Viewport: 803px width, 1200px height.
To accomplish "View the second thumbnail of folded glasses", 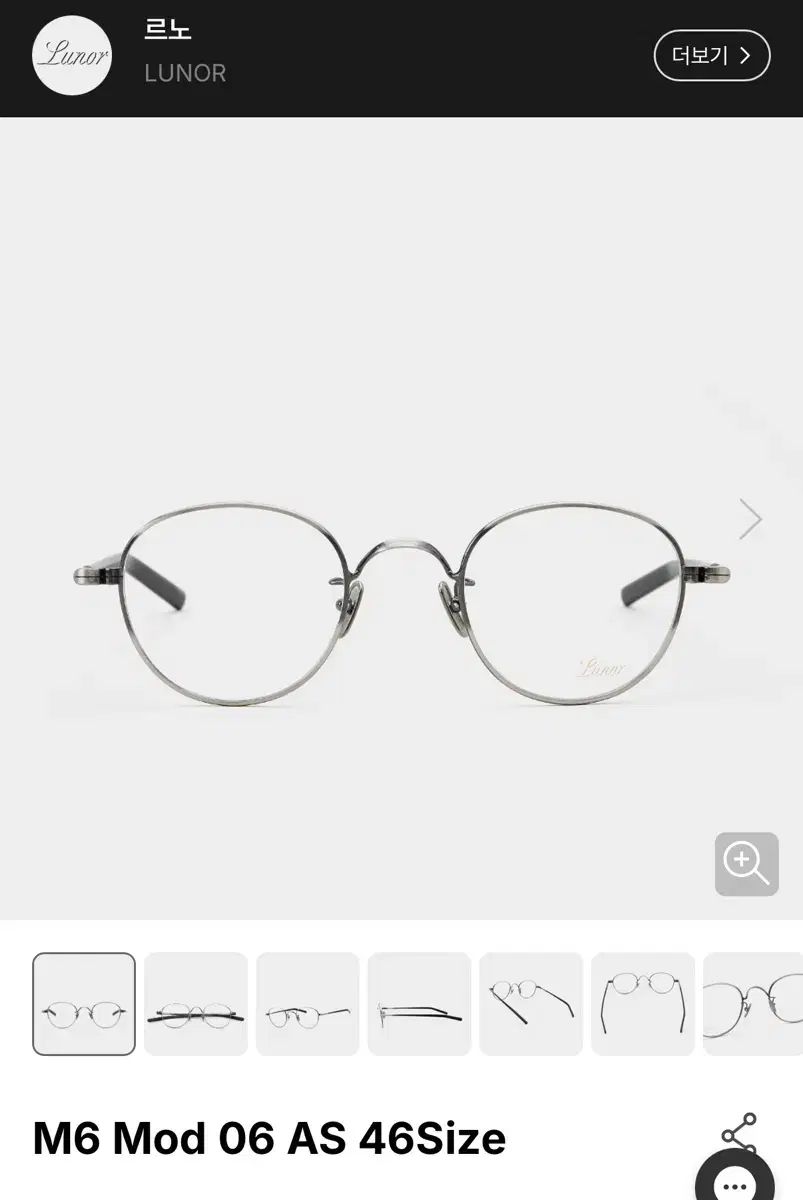I will [196, 1004].
